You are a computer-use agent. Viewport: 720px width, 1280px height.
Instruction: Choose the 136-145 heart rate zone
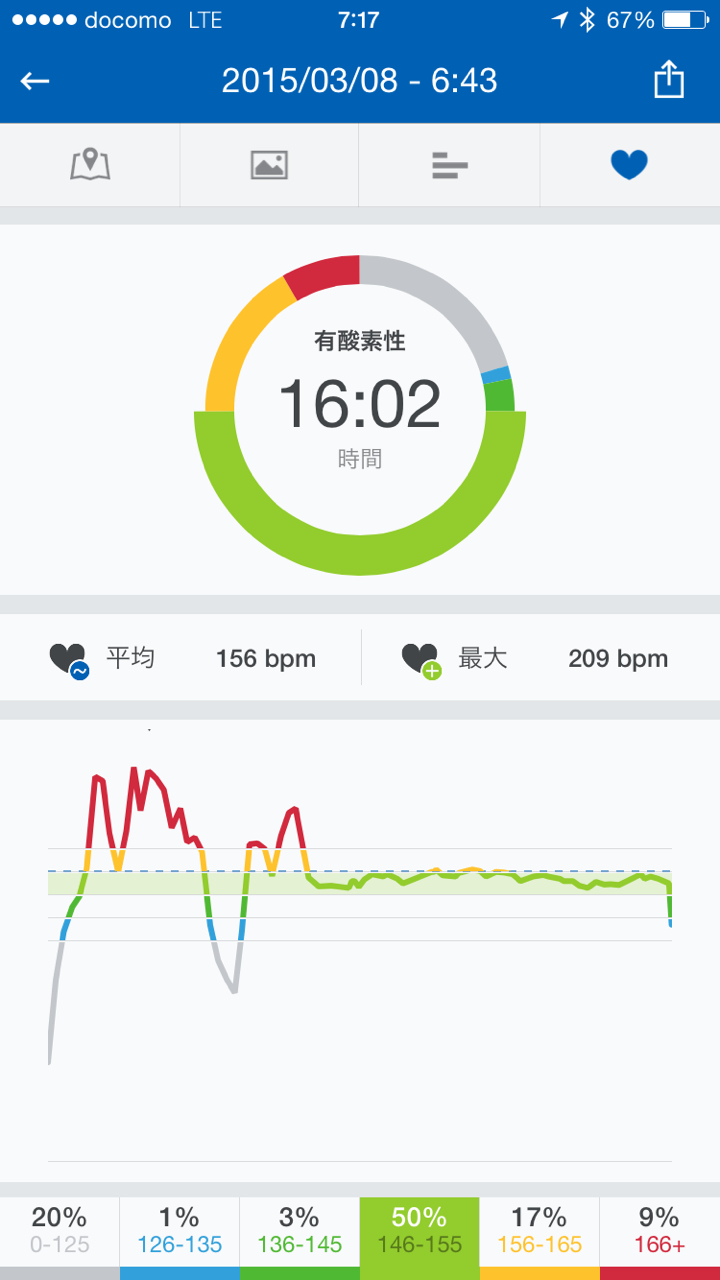[300, 1232]
